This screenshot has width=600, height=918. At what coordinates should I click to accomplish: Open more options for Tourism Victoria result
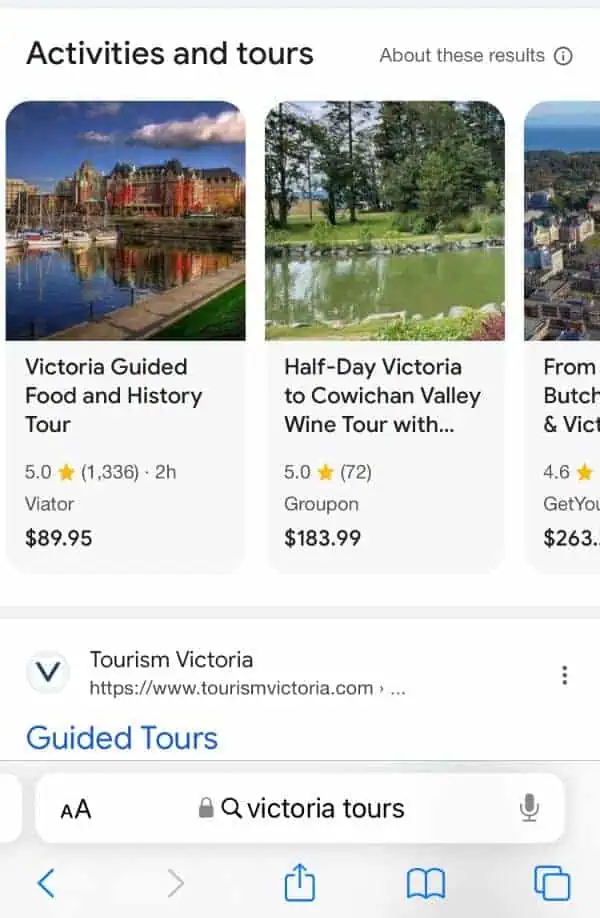coord(565,675)
